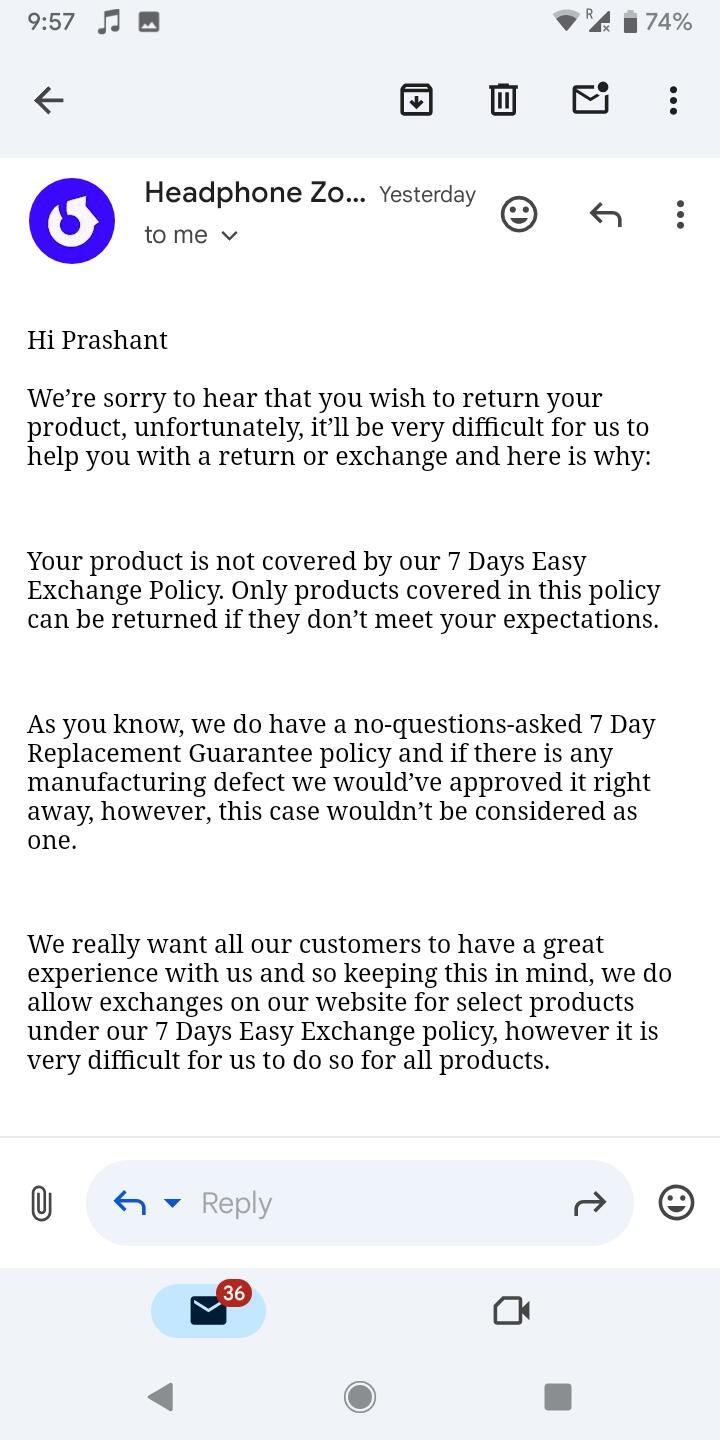The image size is (720, 1440).
Task: Open the top app bar overflow menu
Action: point(673,99)
